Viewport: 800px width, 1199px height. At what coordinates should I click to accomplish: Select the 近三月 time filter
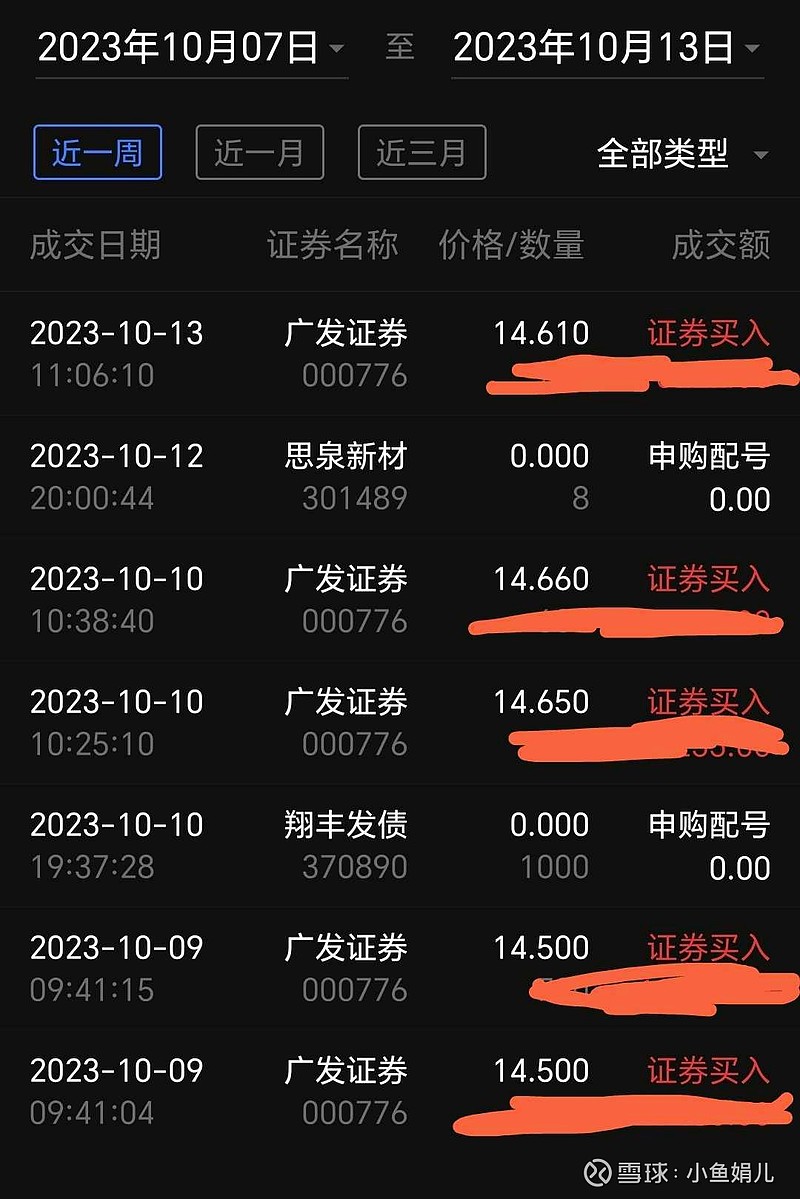tap(421, 152)
